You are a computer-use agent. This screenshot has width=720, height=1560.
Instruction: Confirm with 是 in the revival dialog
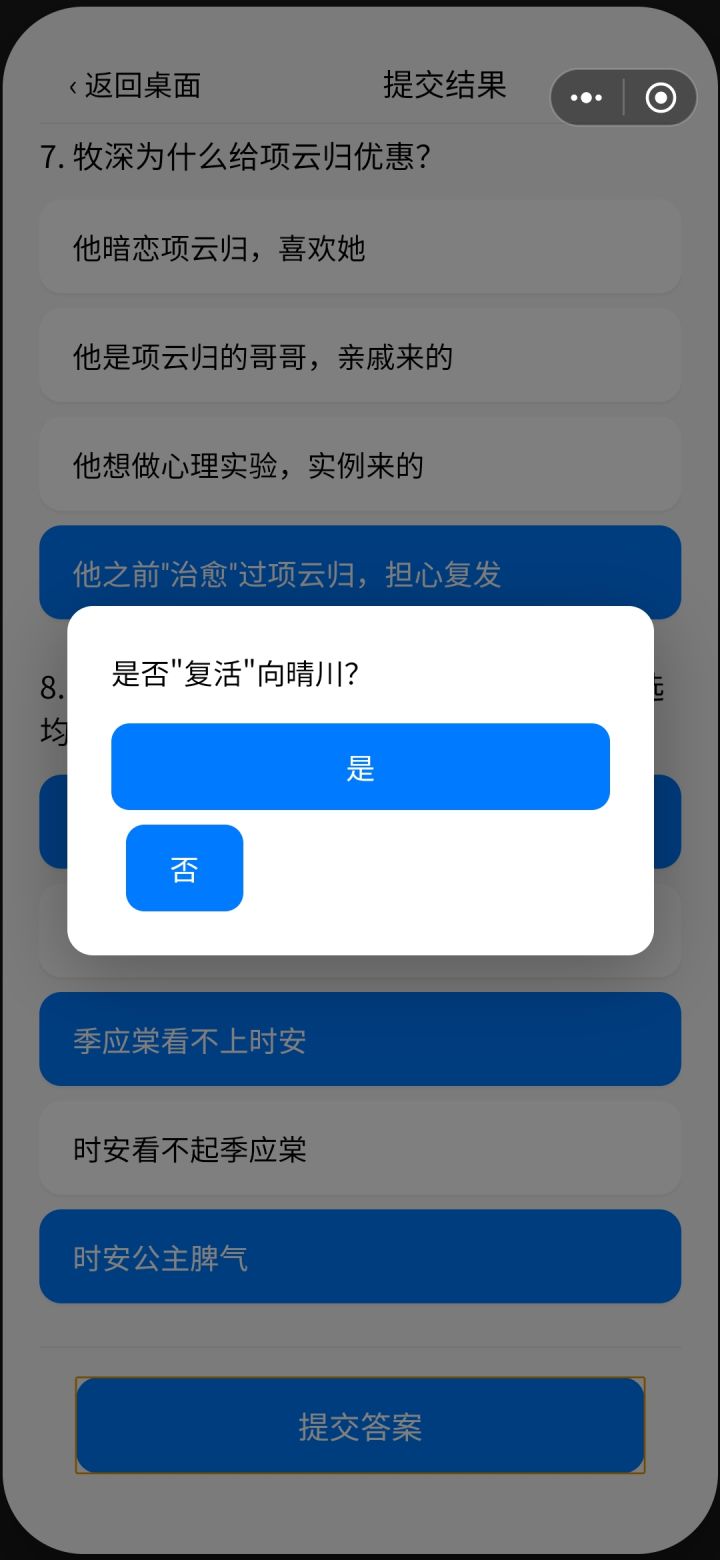point(360,766)
